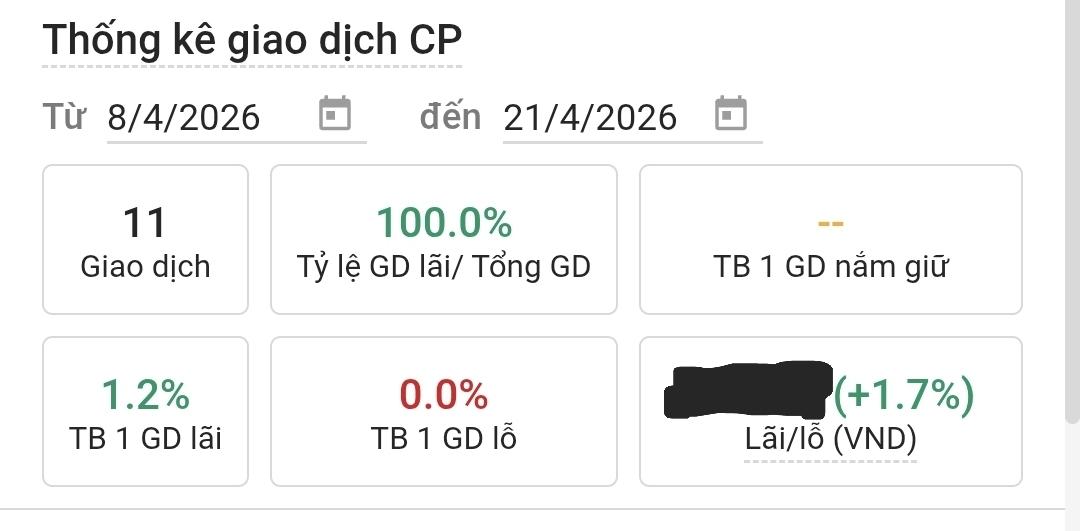Open the start date picker showing 8/4/2026
This screenshot has width=1080, height=531.
334,115
